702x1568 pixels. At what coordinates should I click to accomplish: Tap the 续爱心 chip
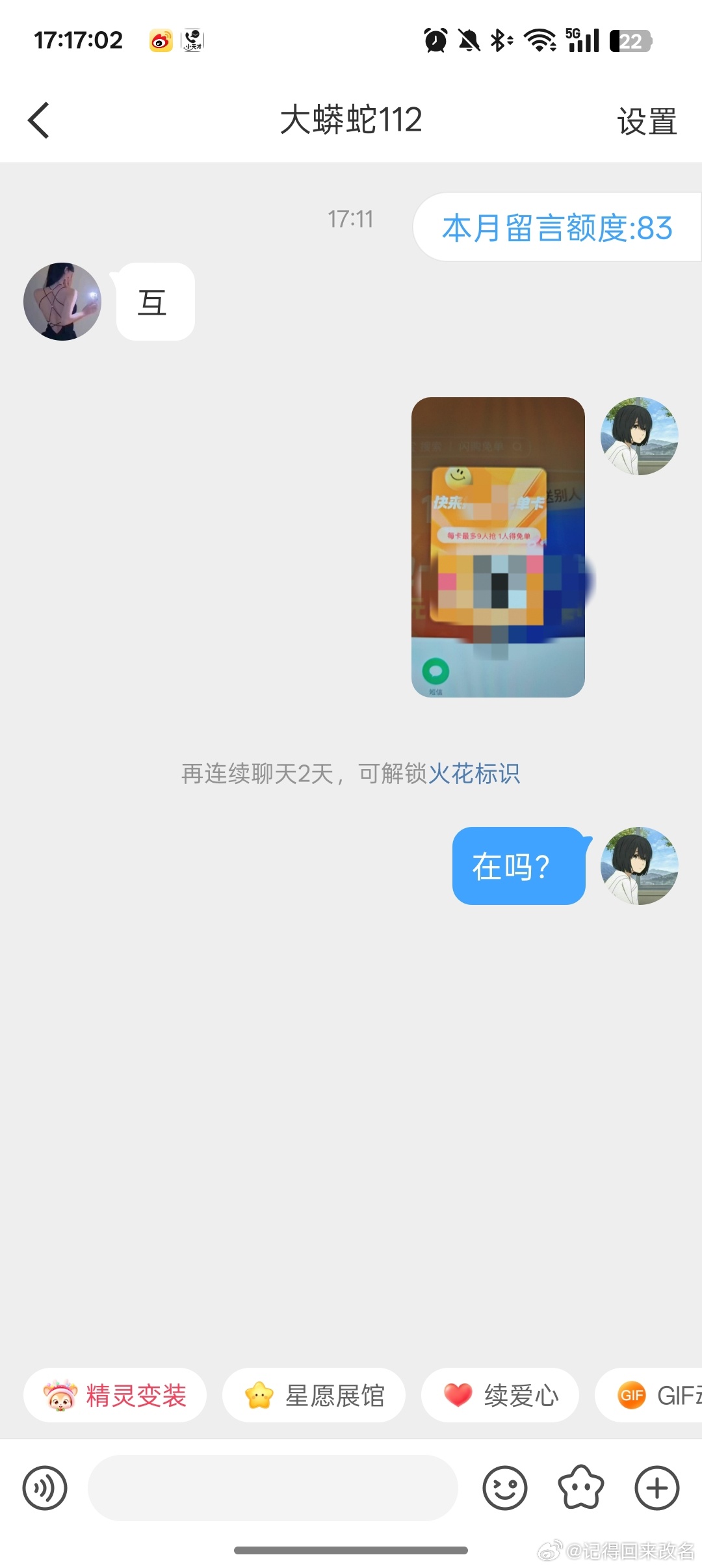500,1395
